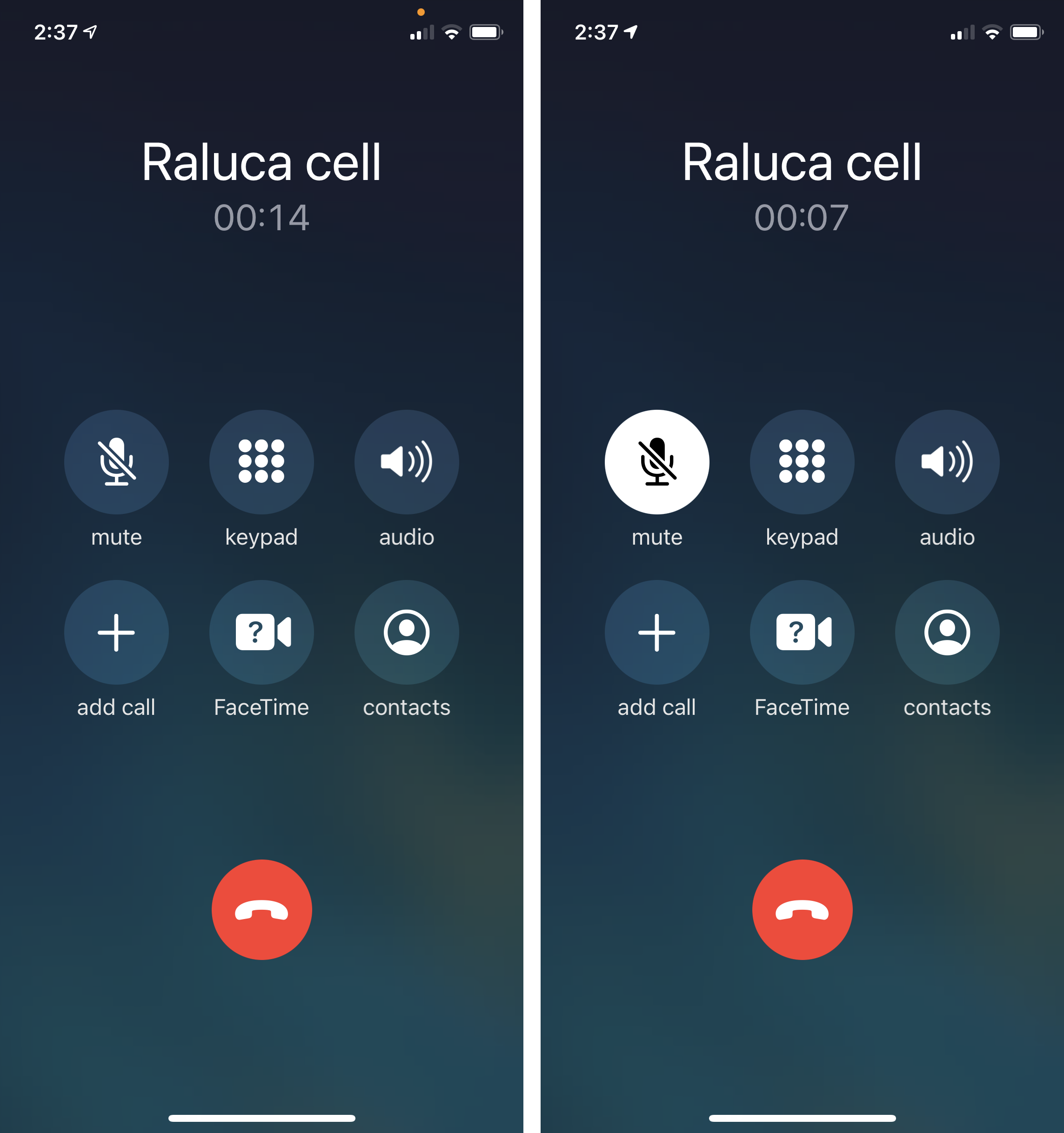Open audio options on the 00:14 call
The image size is (1064, 1133).
click(407, 462)
